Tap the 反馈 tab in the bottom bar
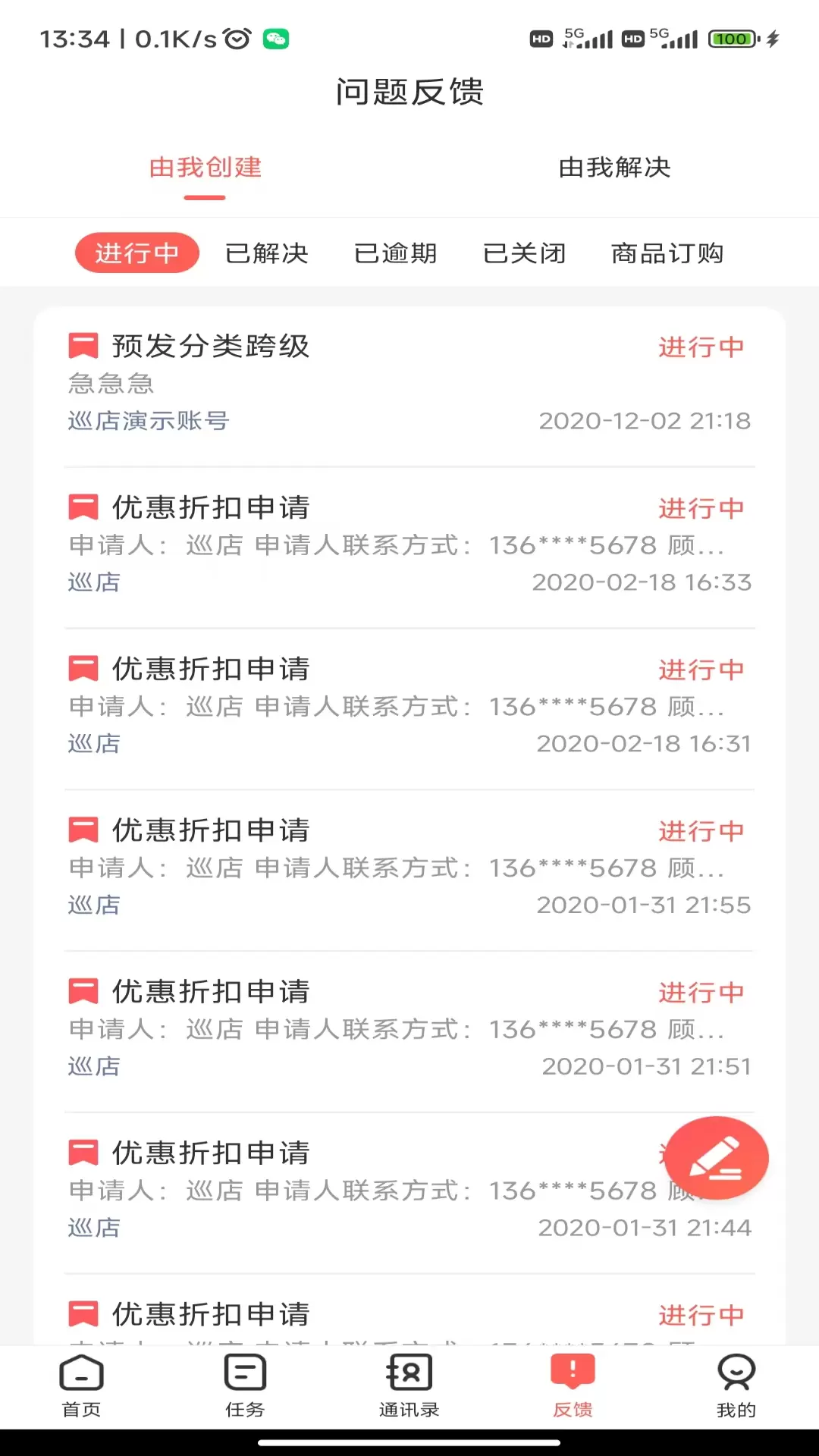Viewport: 819px width, 1456px height. coord(573,1387)
